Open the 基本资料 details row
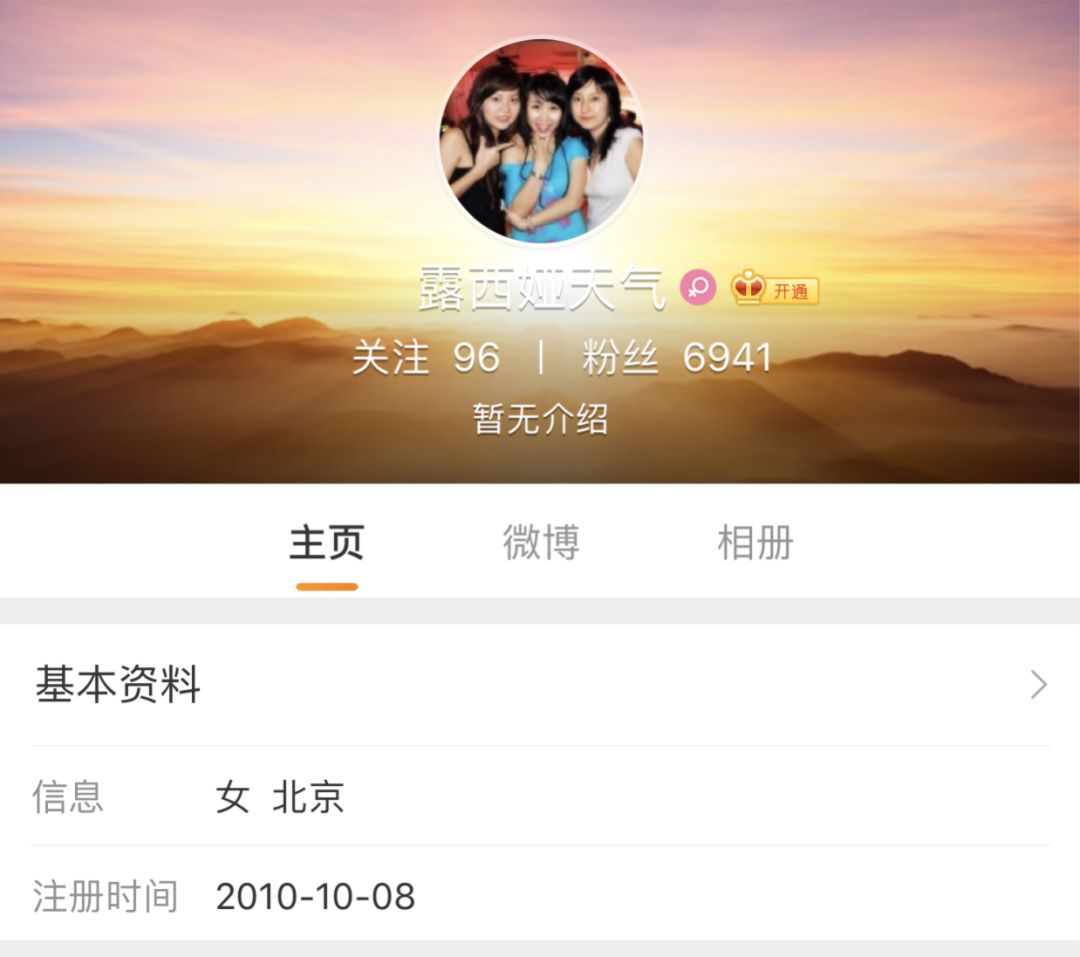 coord(540,685)
